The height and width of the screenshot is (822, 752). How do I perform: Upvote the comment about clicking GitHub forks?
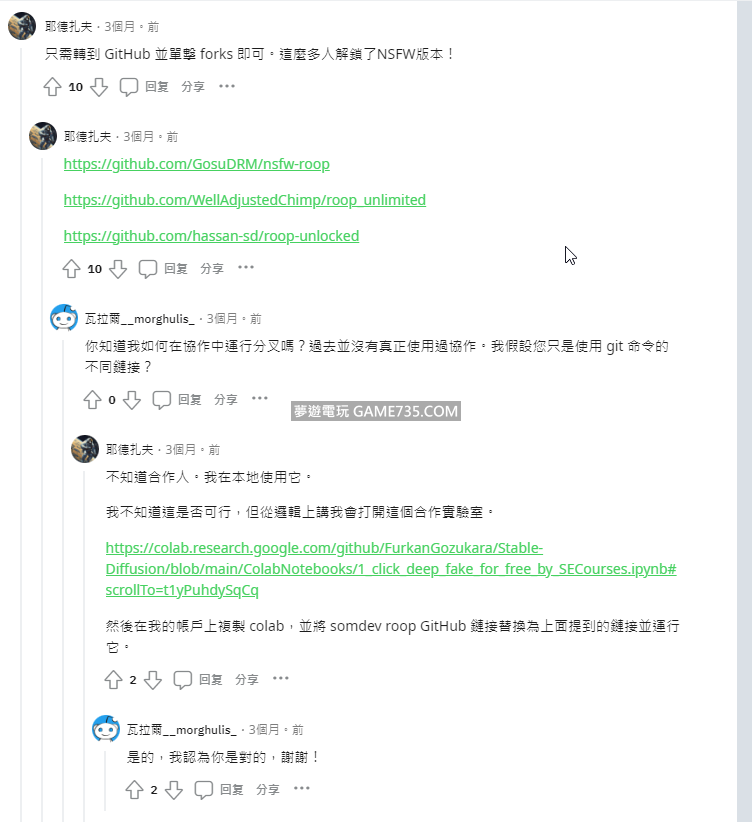[x=53, y=87]
